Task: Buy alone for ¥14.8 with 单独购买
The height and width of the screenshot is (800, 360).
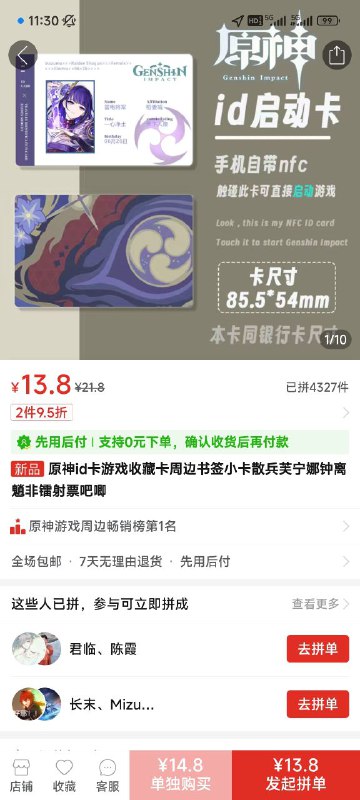Action: [181, 775]
